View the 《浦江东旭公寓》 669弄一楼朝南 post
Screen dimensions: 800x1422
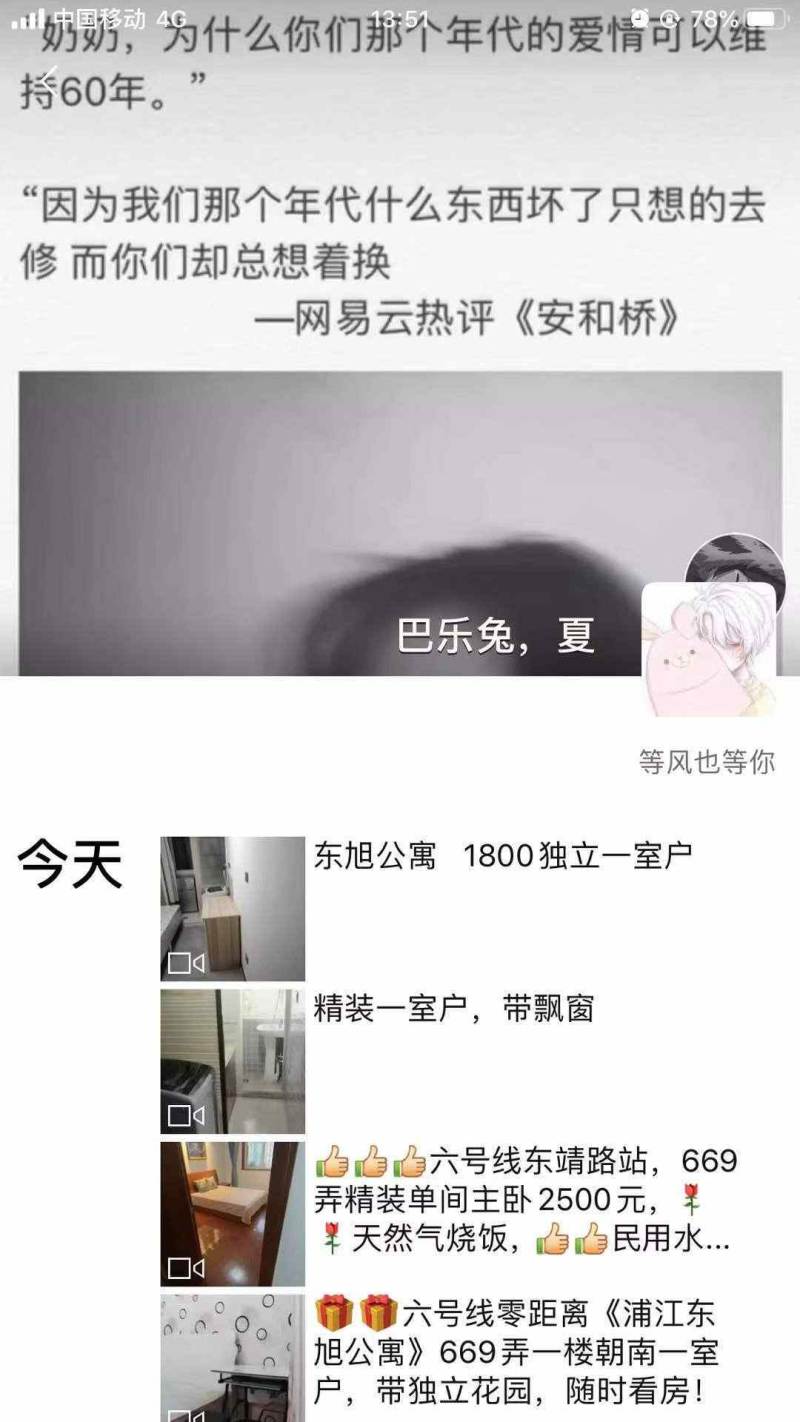click(x=517, y=1351)
